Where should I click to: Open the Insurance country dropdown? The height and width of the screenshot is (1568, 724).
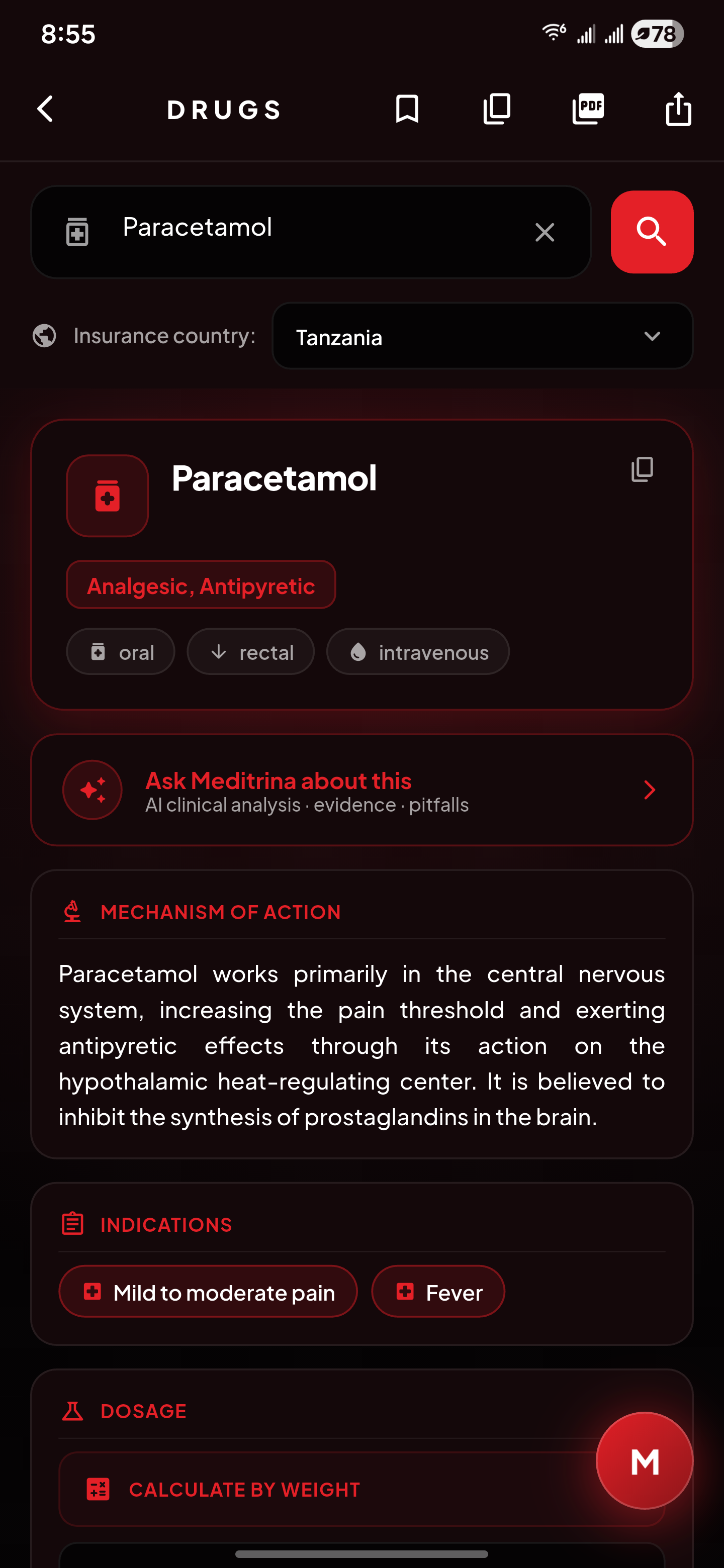(482, 336)
